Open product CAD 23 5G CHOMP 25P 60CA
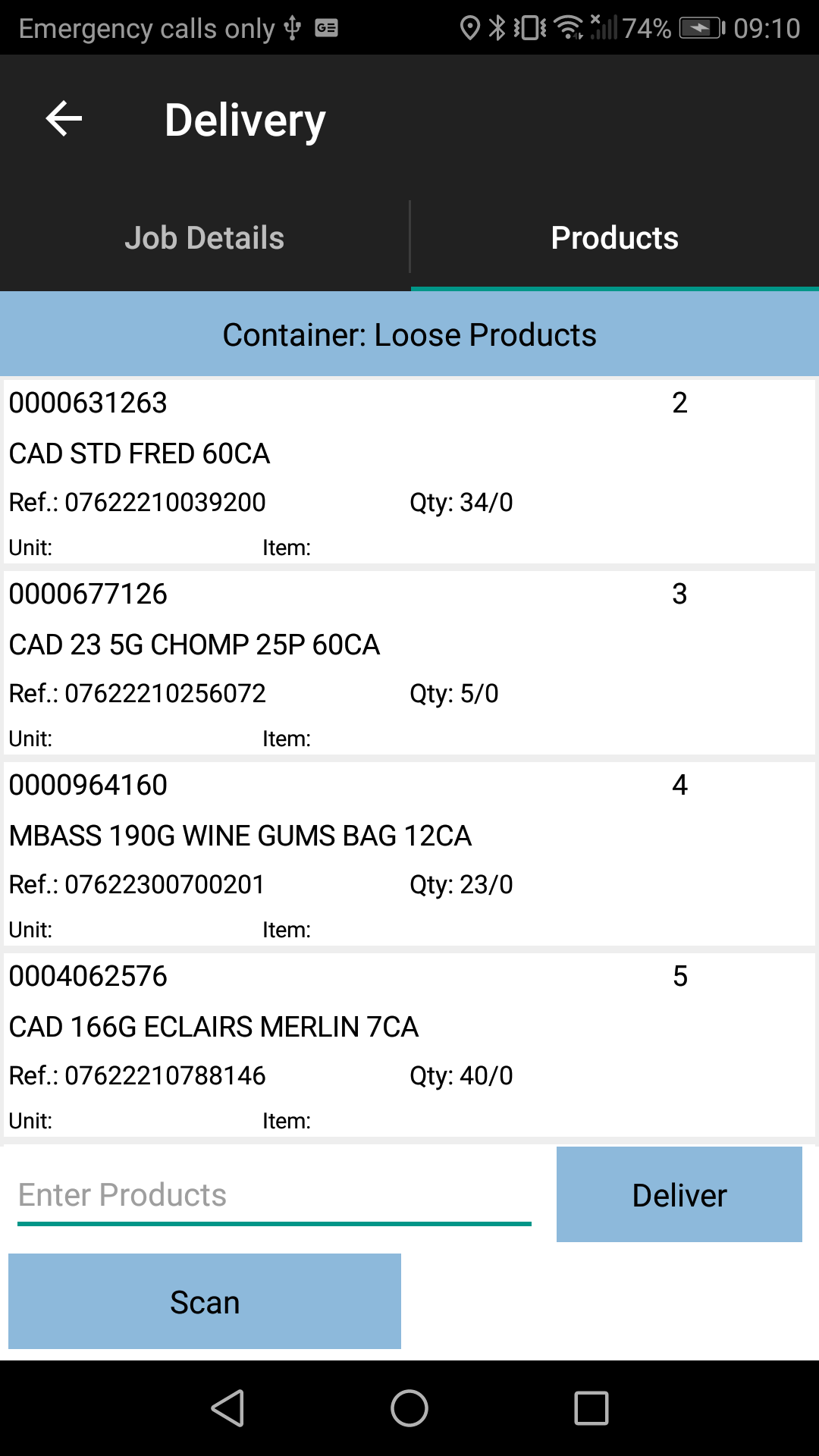Image resolution: width=819 pixels, height=1456 pixels. point(409,663)
